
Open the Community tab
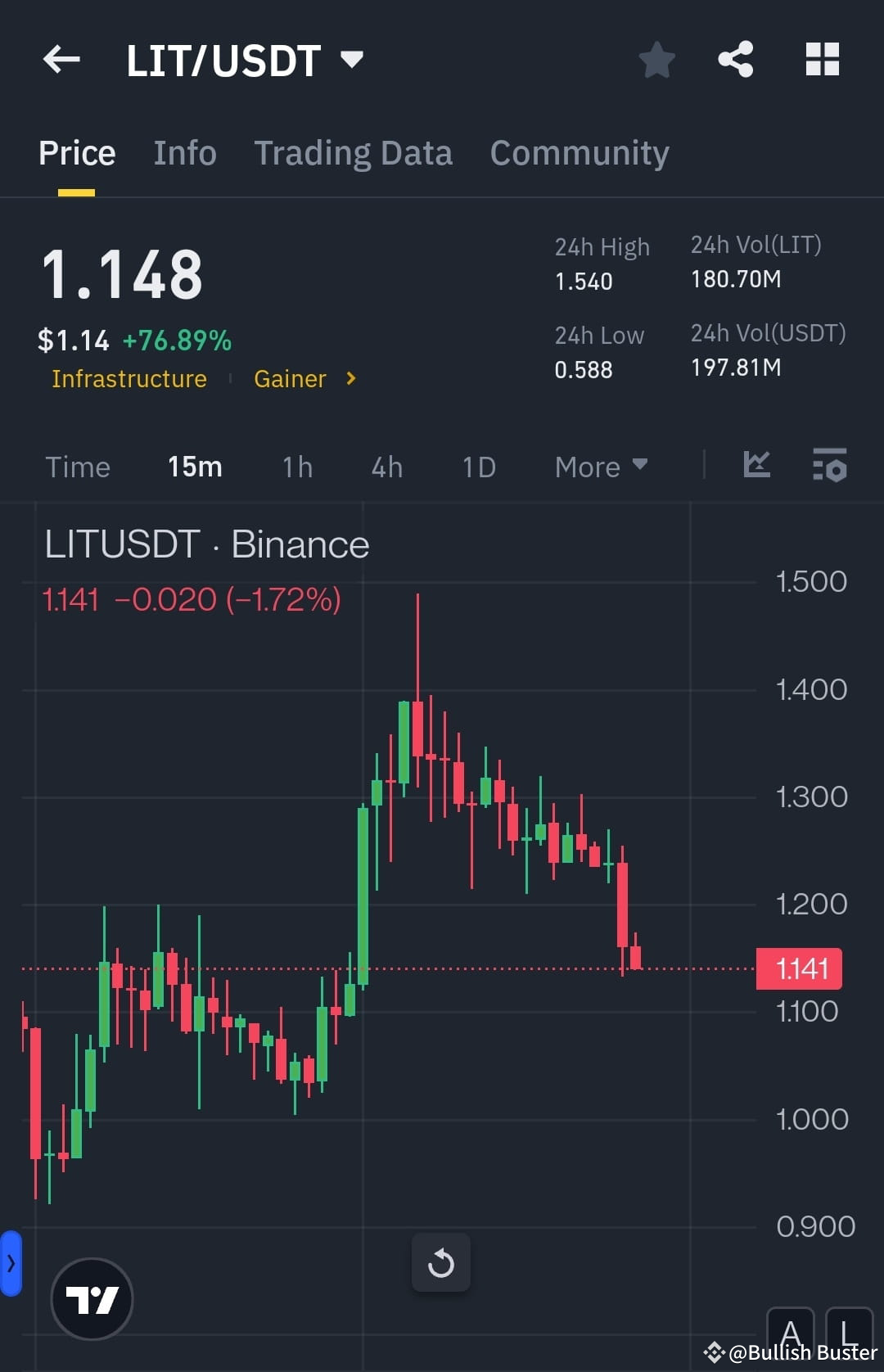click(579, 152)
